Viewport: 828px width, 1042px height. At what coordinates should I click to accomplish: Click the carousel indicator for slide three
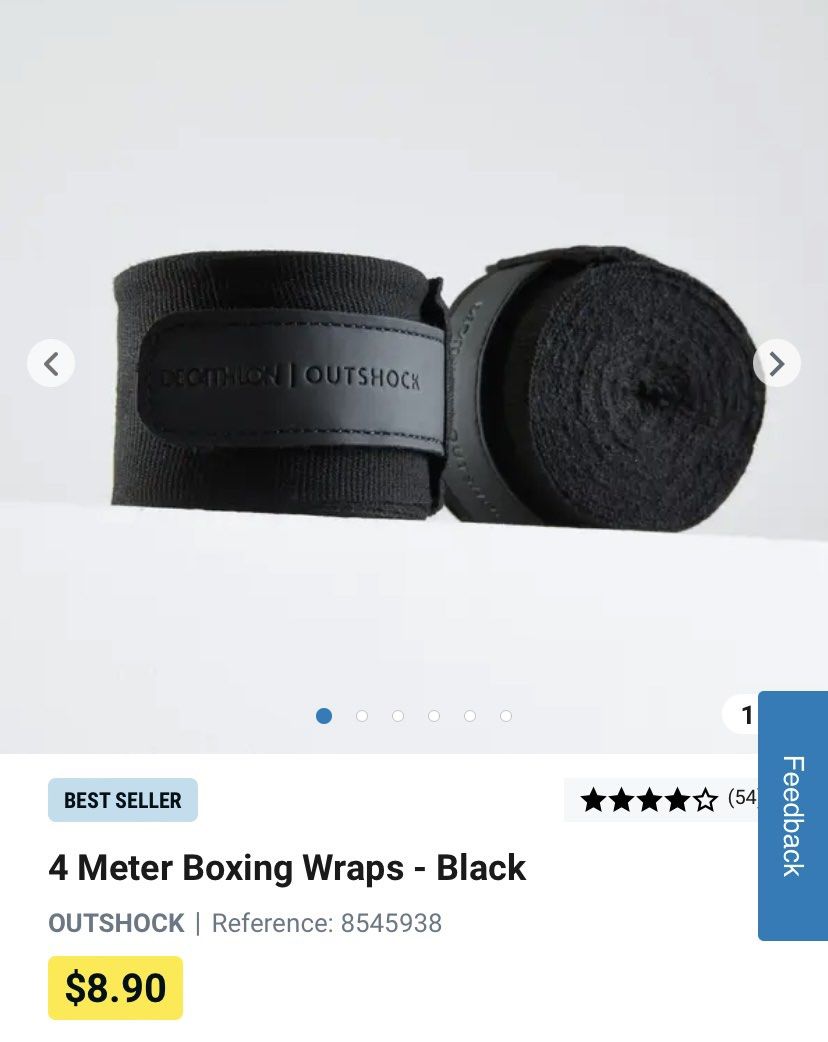tap(397, 716)
